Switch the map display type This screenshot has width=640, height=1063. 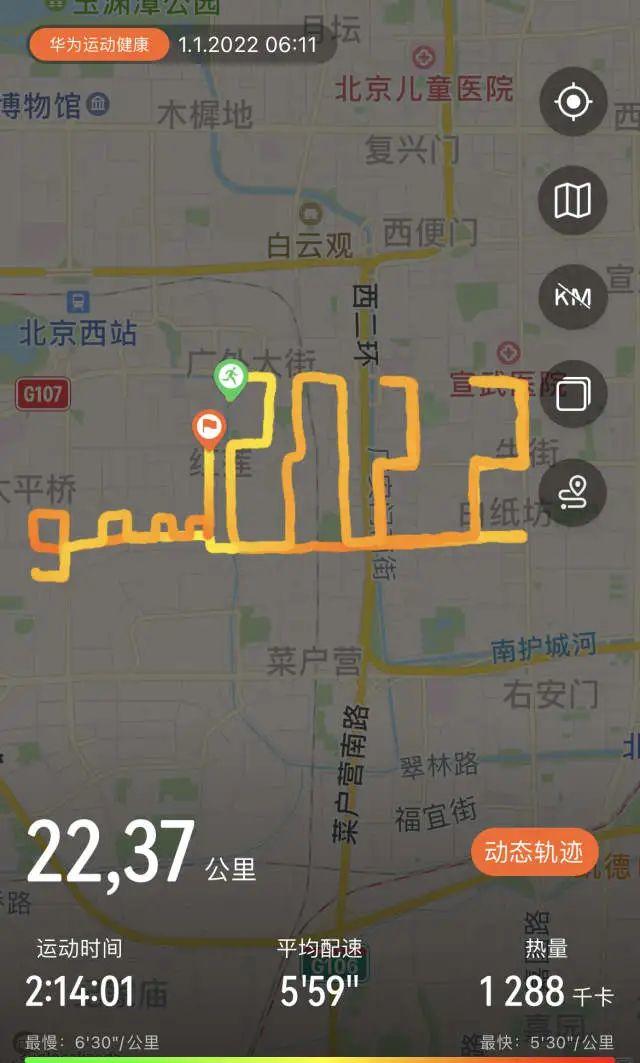point(573,199)
